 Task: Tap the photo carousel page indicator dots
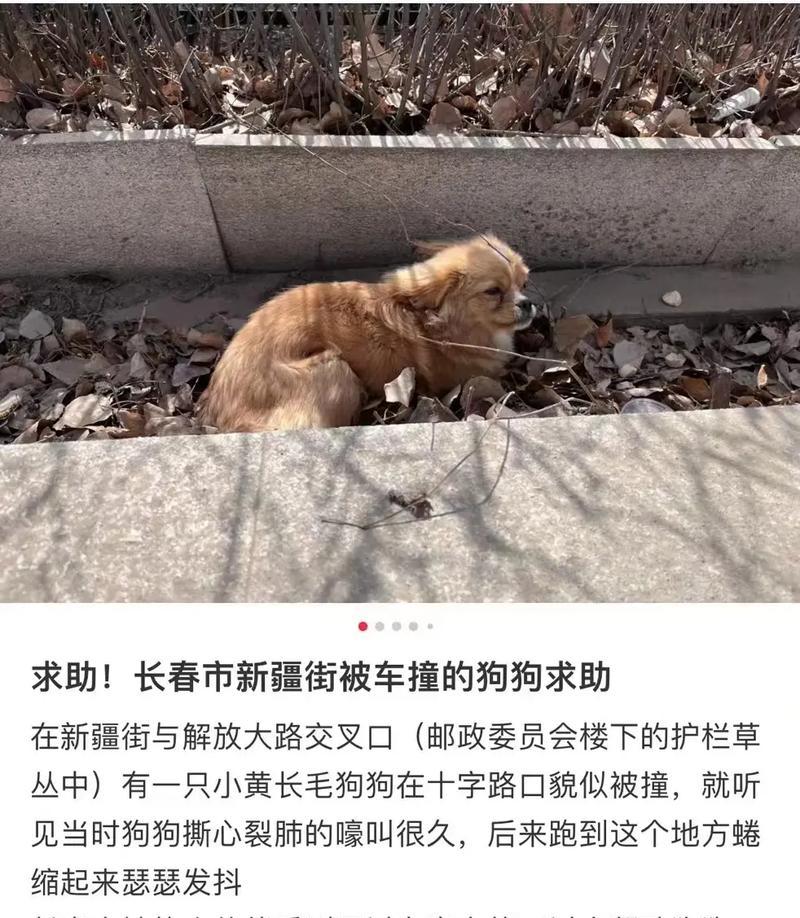click(x=396, y=627)
